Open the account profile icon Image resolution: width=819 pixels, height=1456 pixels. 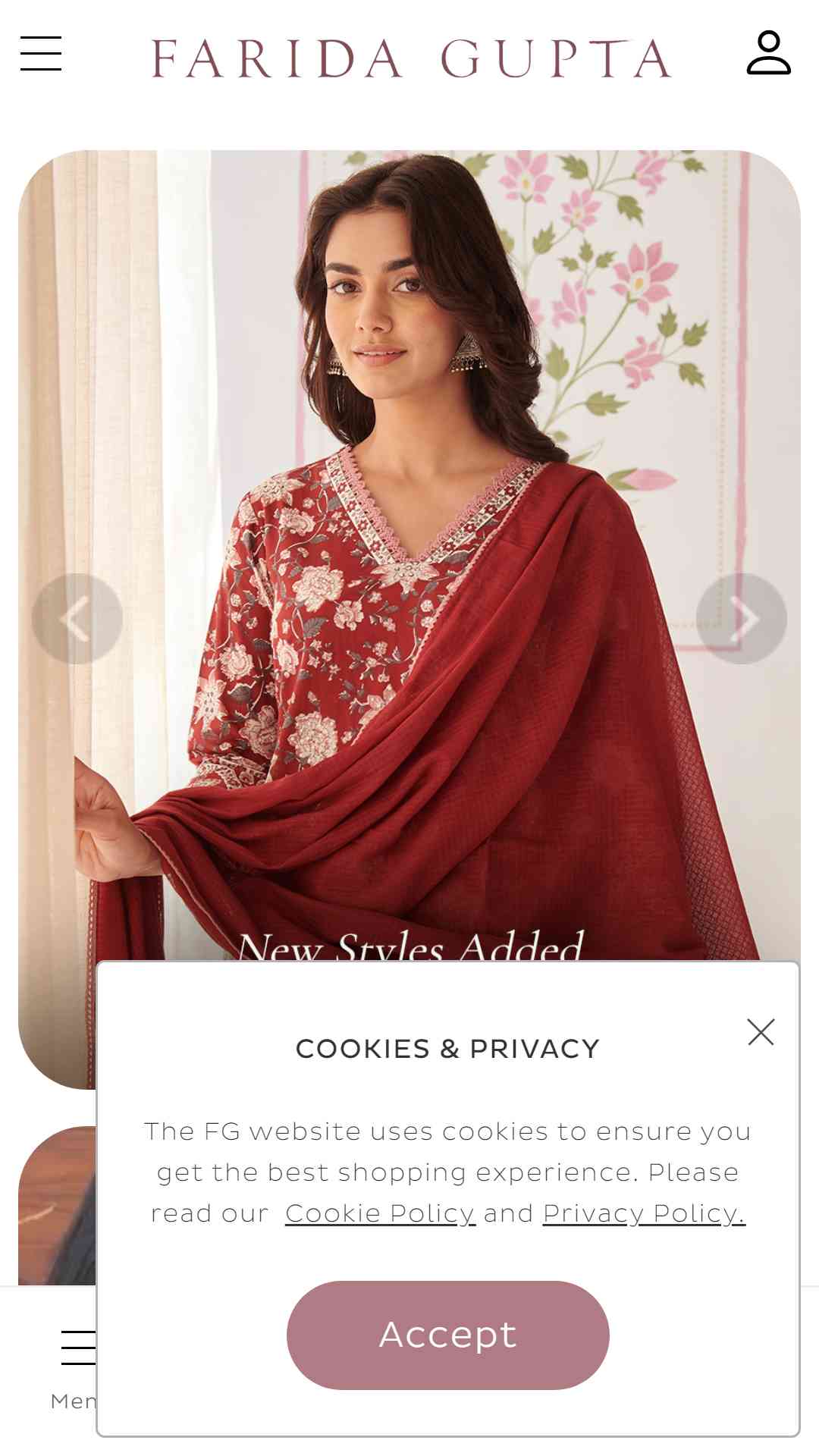coord(768,53)
